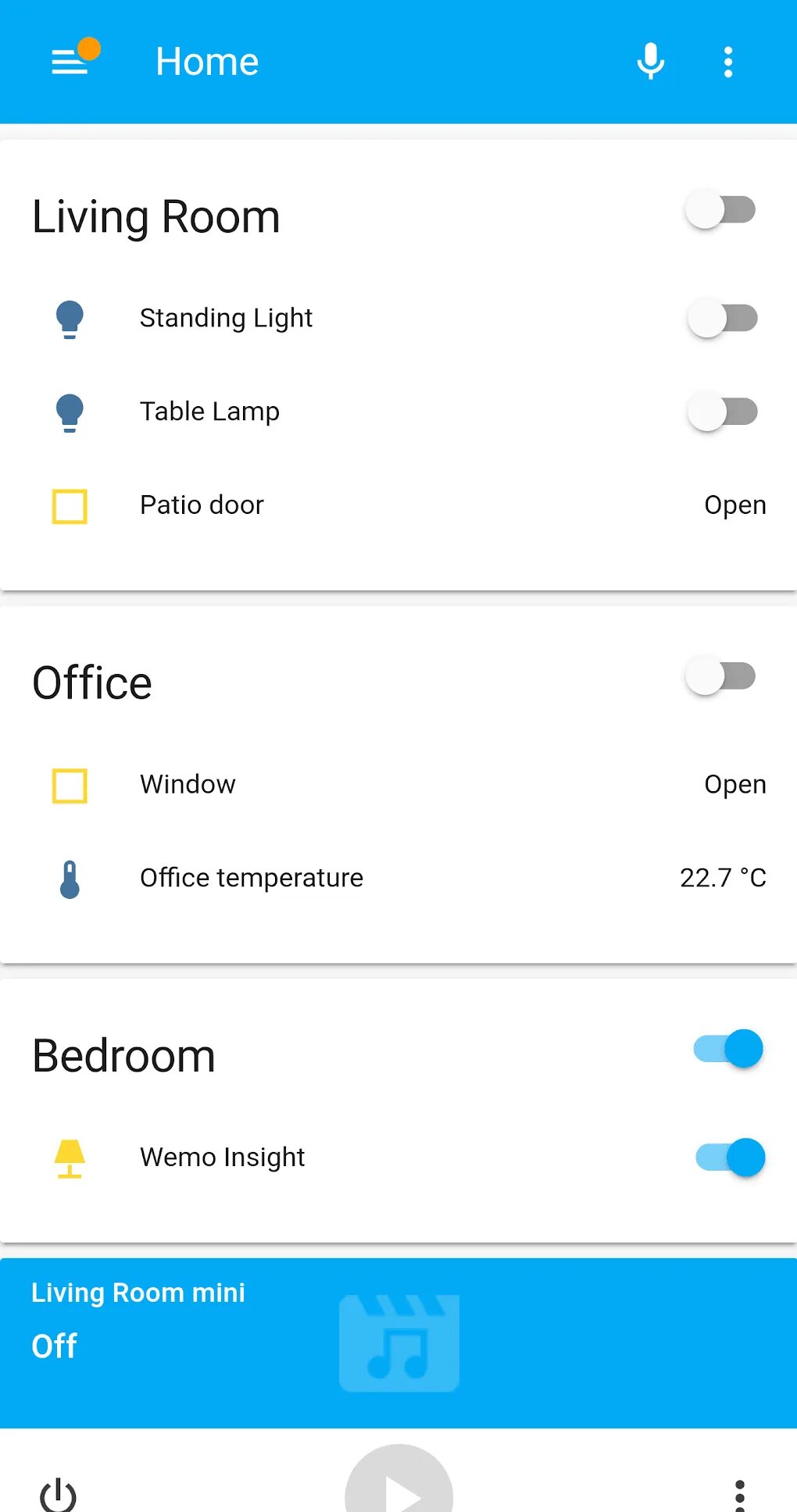Tap the music clapperboard artwork for Living Room mini

(x=398, y=1343)
